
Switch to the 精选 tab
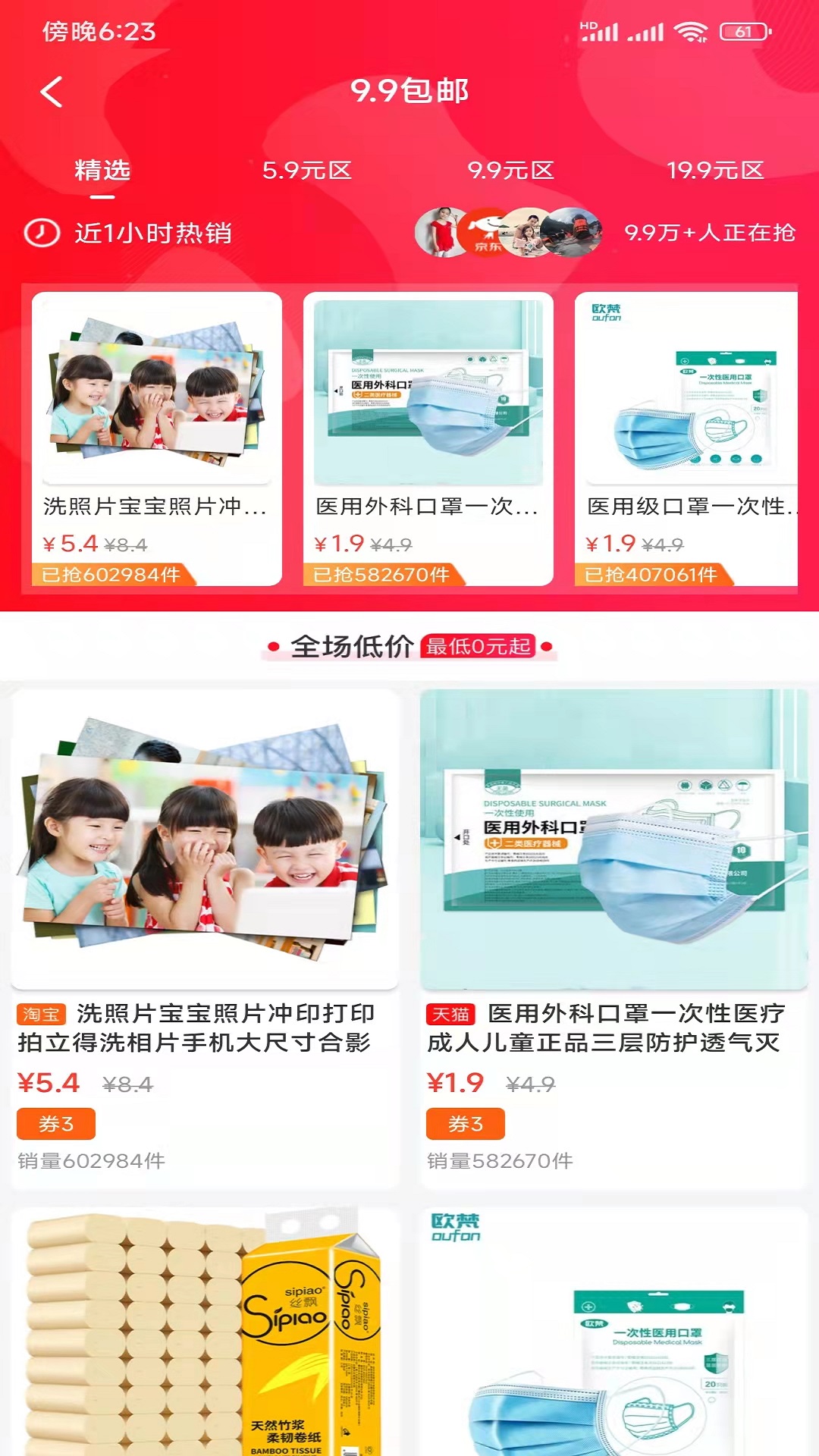[x=102, y=171]
